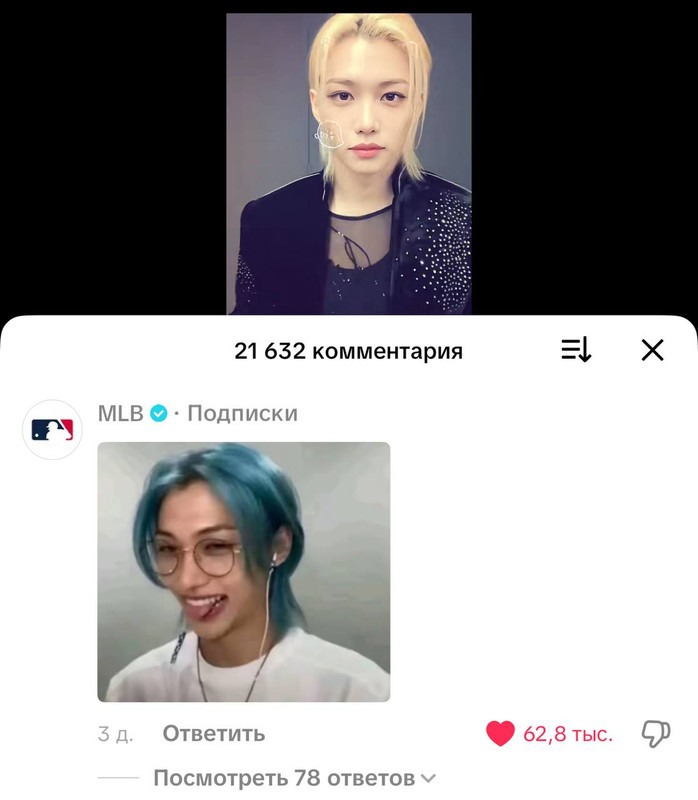The height and width of the screenshot is (800, 698).
Task: Open MLB's profile avatar
Action: [x=52, y=430]
